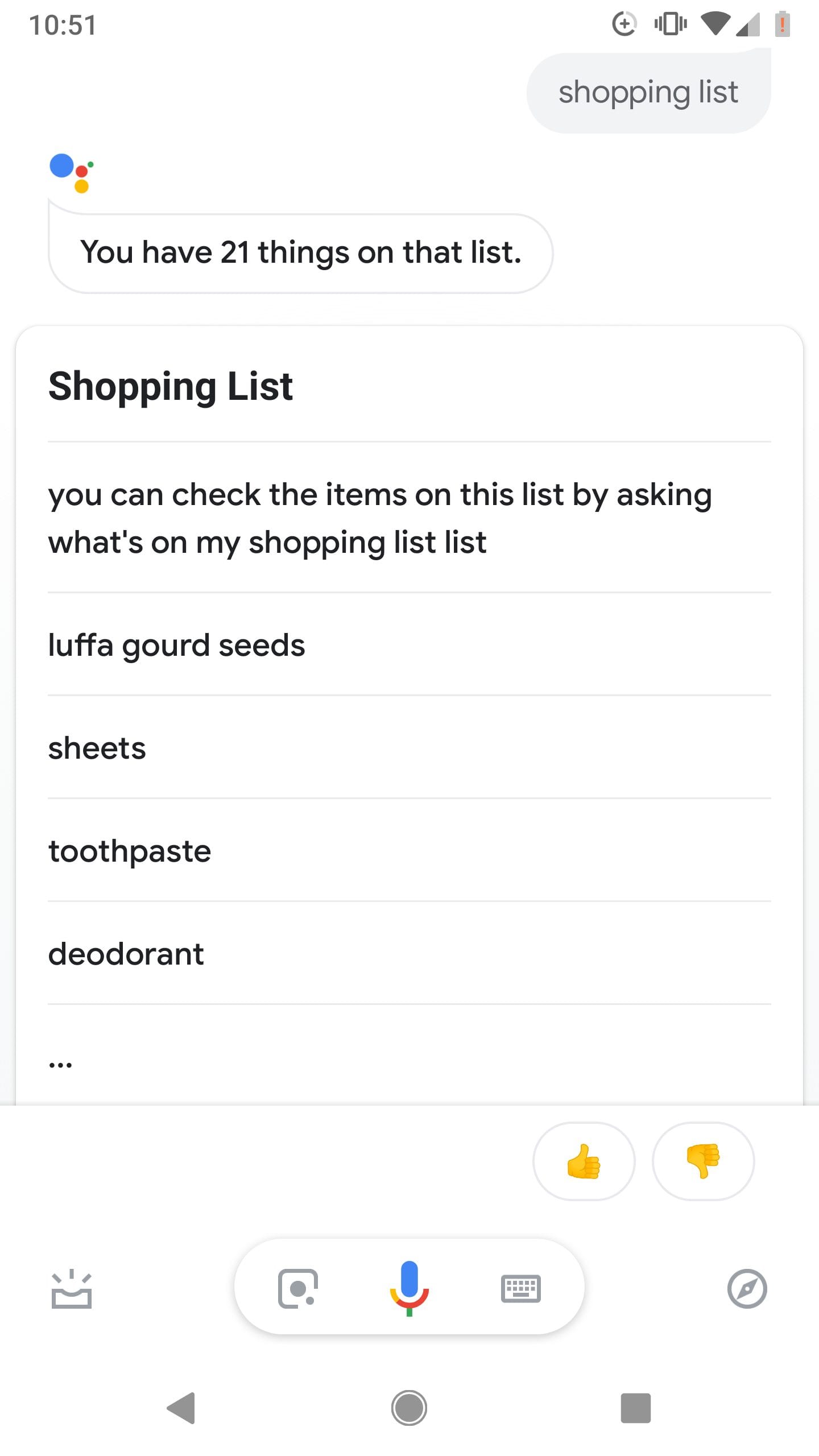The image size is (819, 1456).
Task: Select the toothpaste list item
Action: (x=129, y=850)
